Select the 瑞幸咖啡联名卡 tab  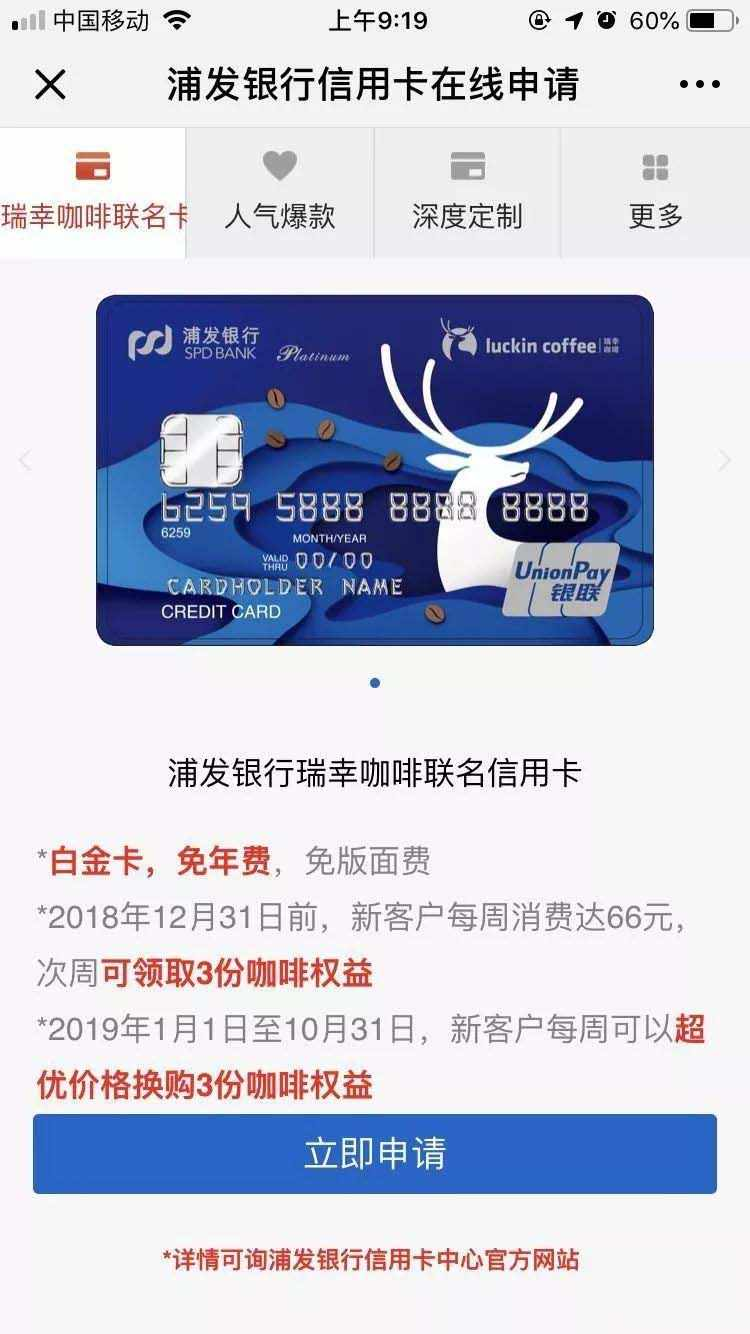[x=93, y=193]
